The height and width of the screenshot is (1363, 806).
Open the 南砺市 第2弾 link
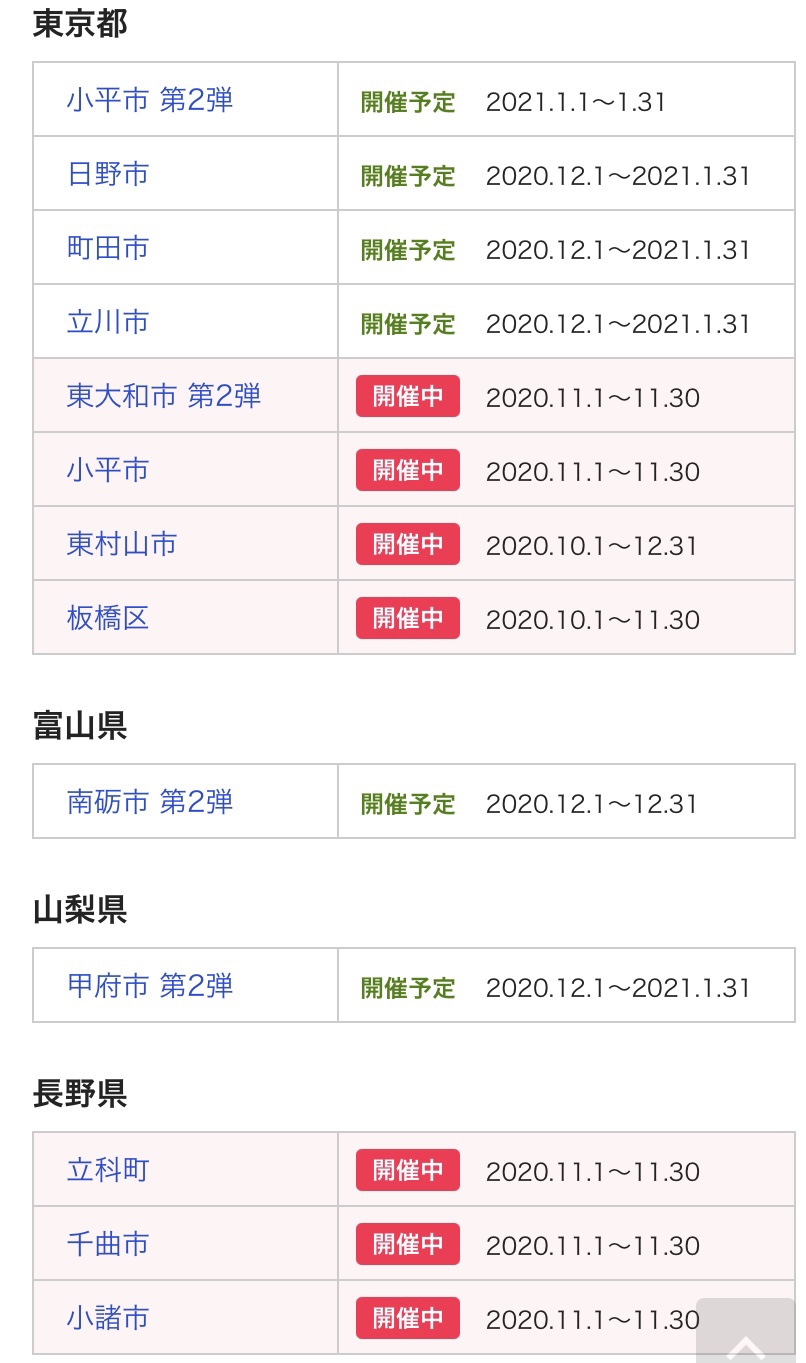[150, 802]
